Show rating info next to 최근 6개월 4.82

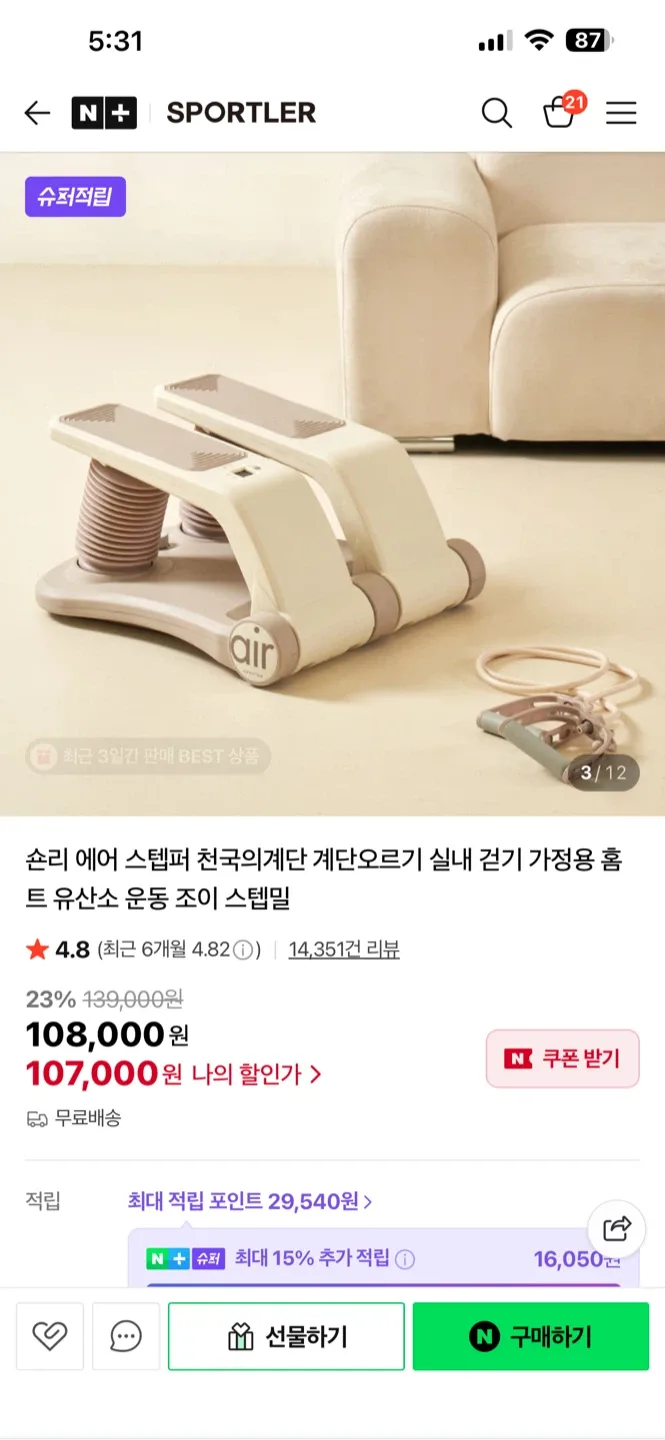[x=243, y=950]
